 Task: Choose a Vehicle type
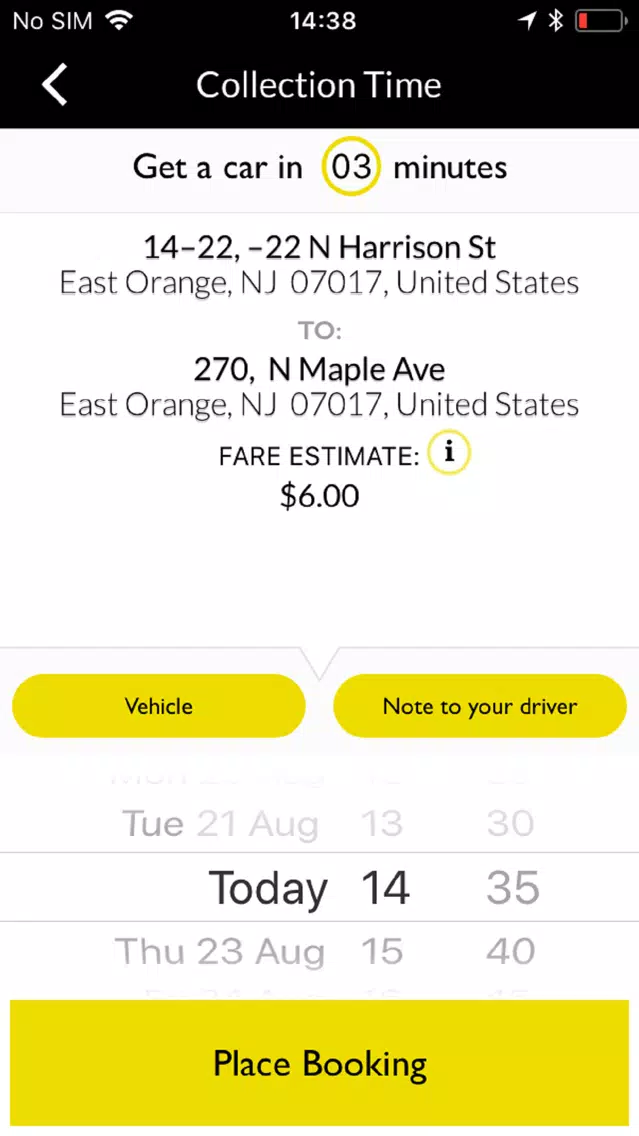(x=159, y=706)
